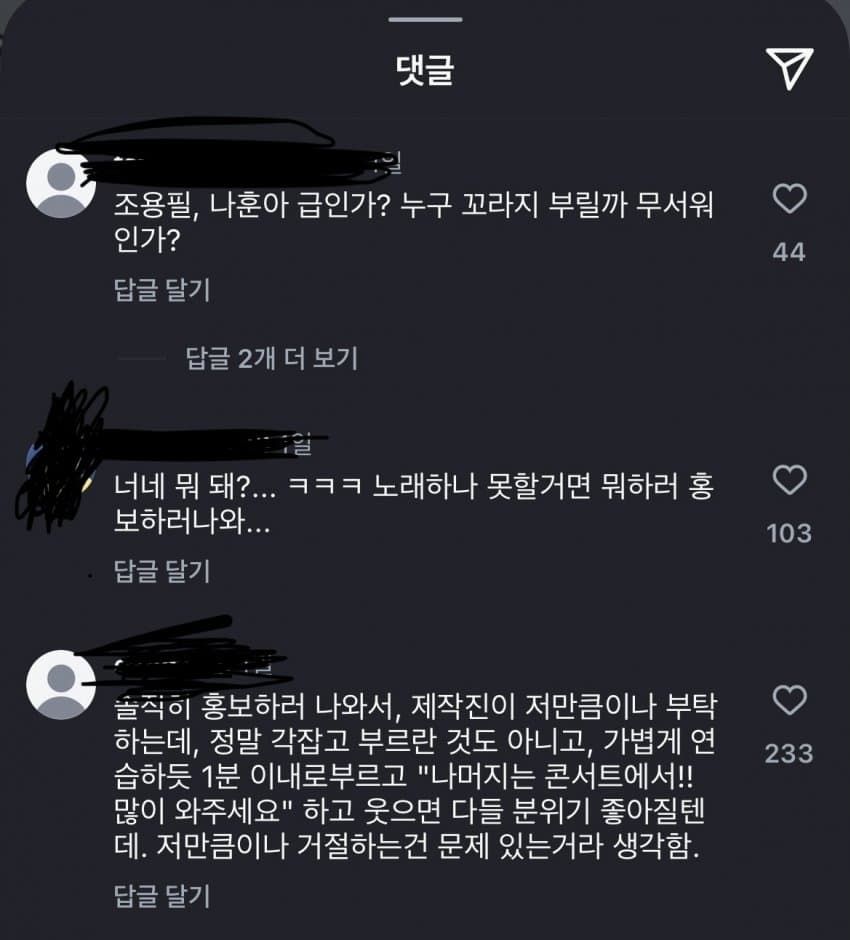Reply to the 너네 뭐 돼 comment
This screenshot has height=940, width=850.
coord(162,571)
